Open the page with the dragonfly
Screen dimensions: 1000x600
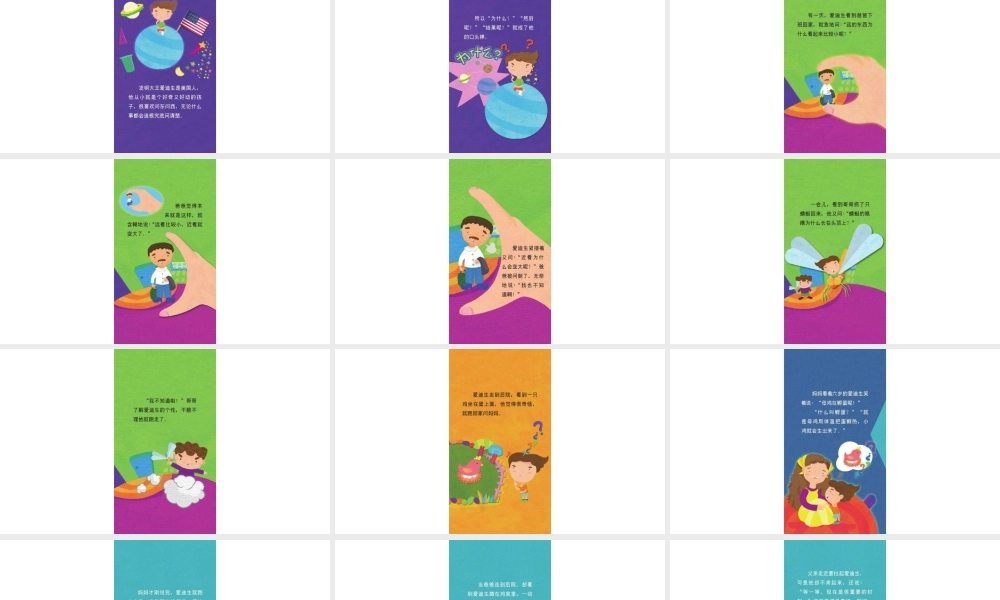point(835,251)
